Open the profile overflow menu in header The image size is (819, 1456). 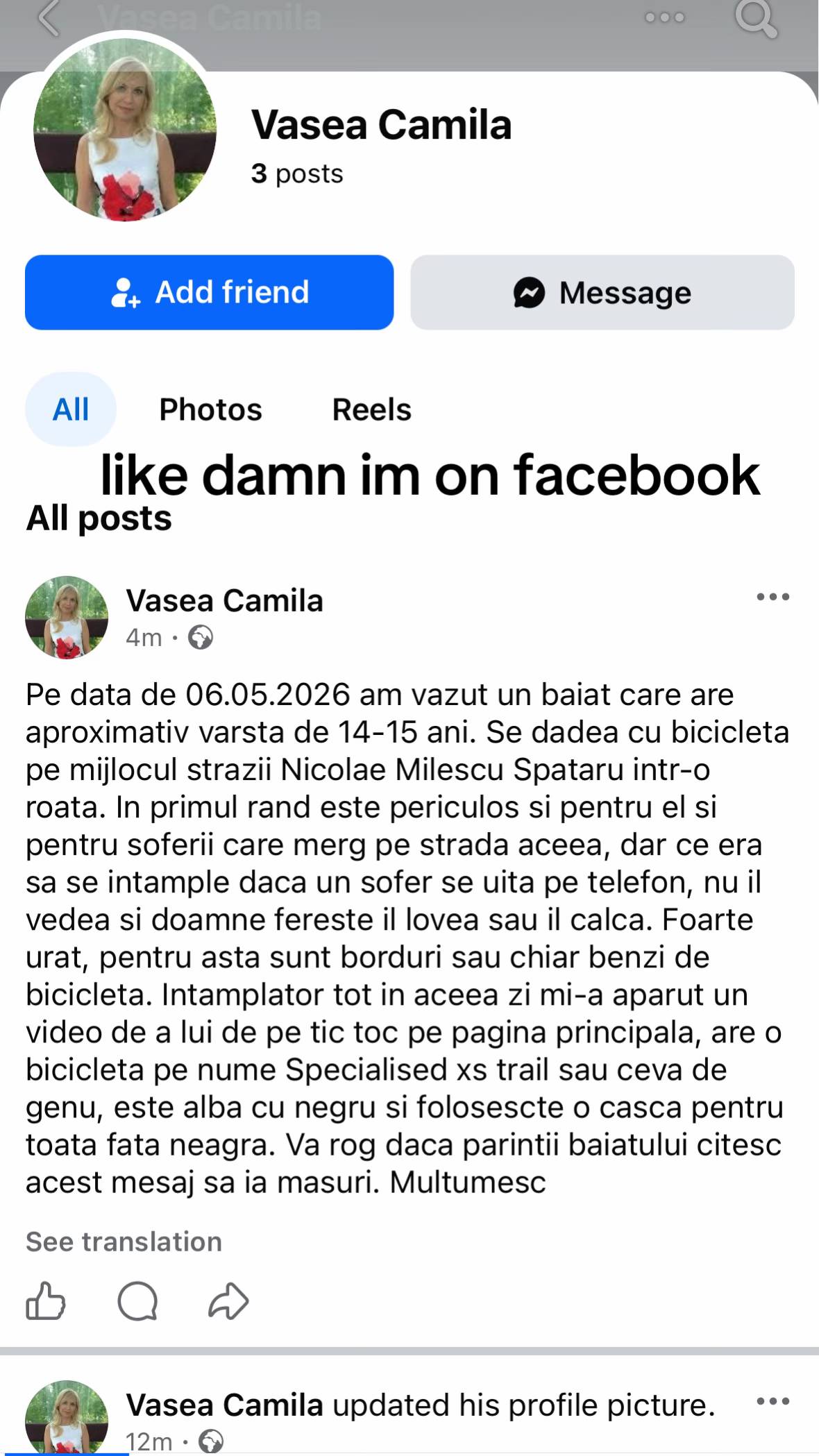pyautogui.click(x=665, y=17)
